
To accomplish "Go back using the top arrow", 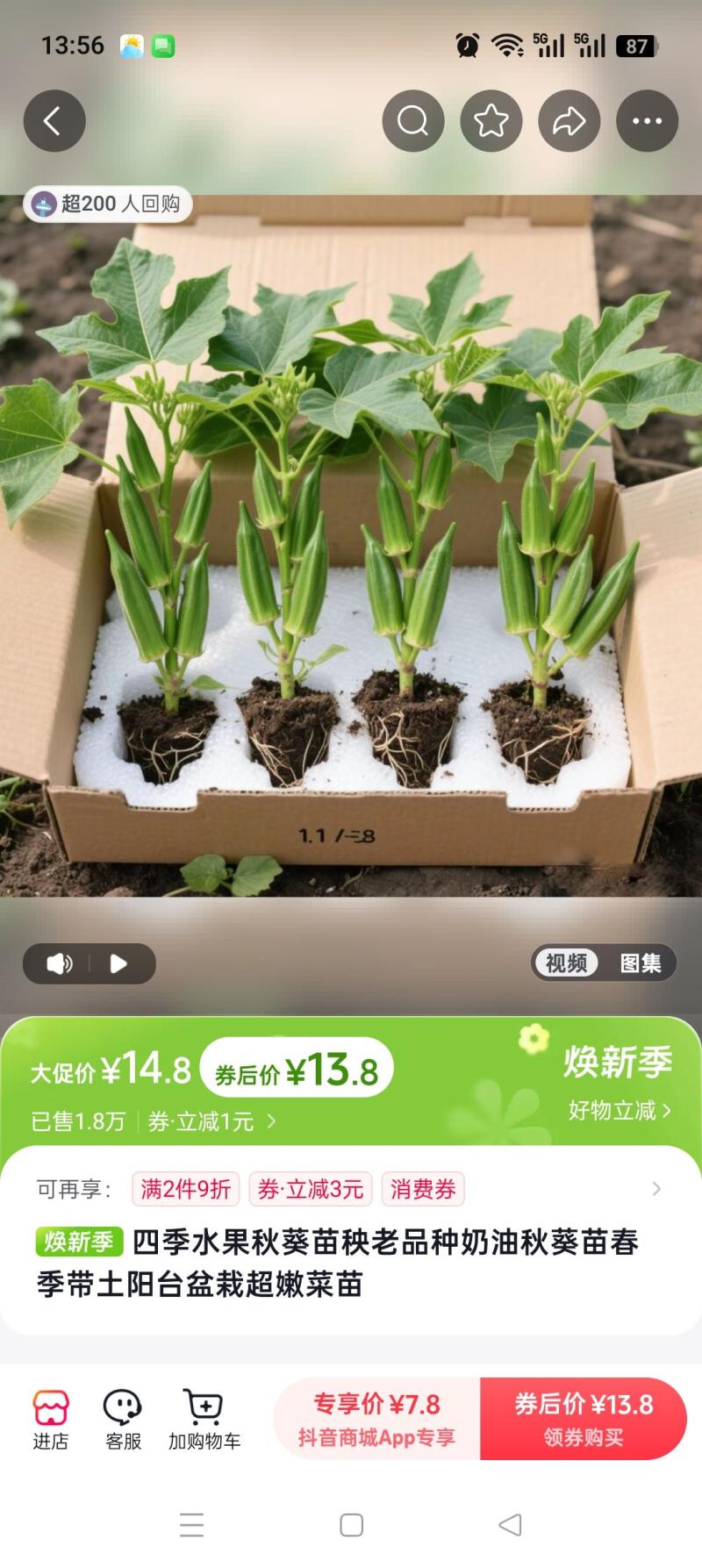I will tap(54, 121).
